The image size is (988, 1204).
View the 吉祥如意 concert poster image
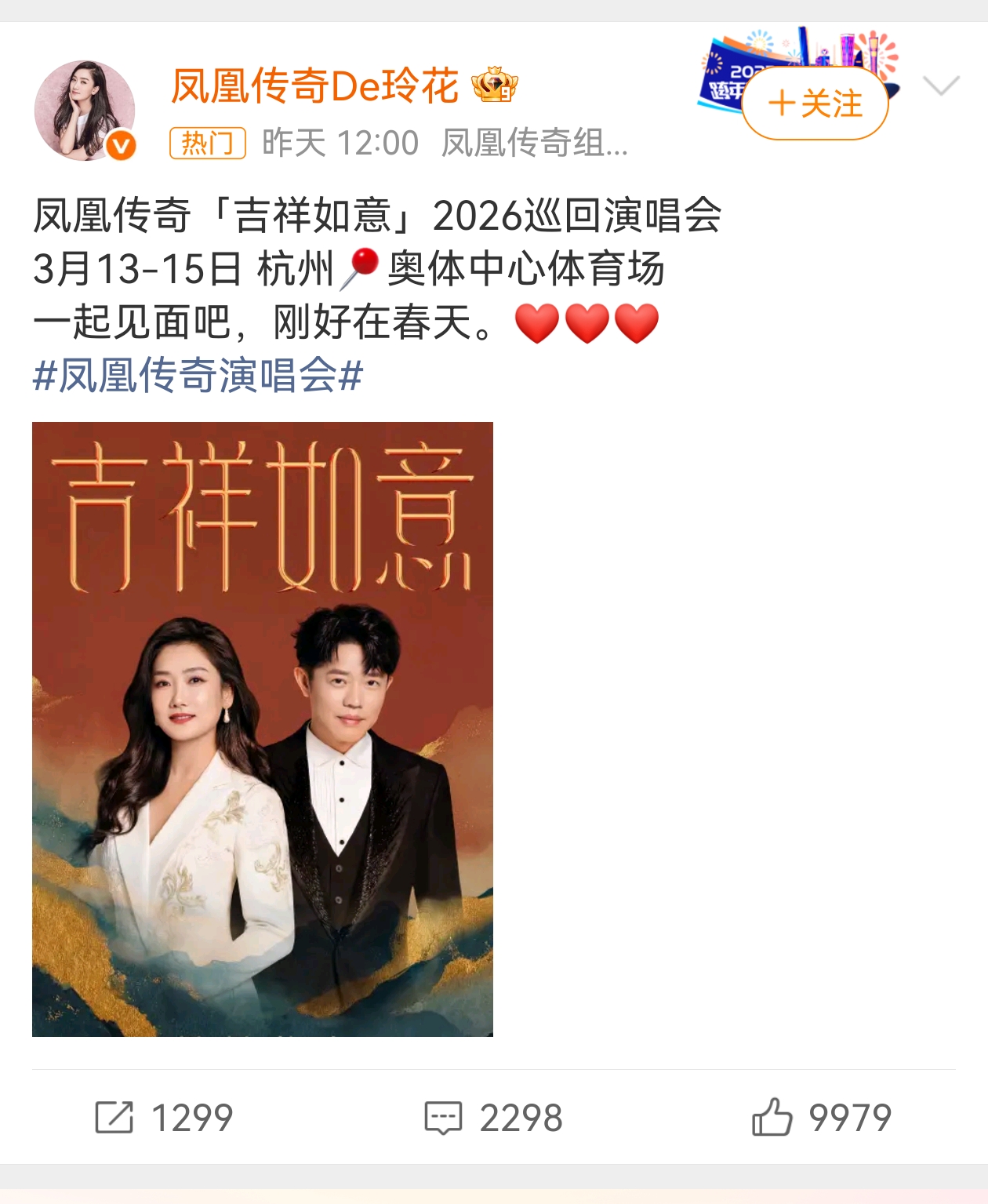[263, 729]
